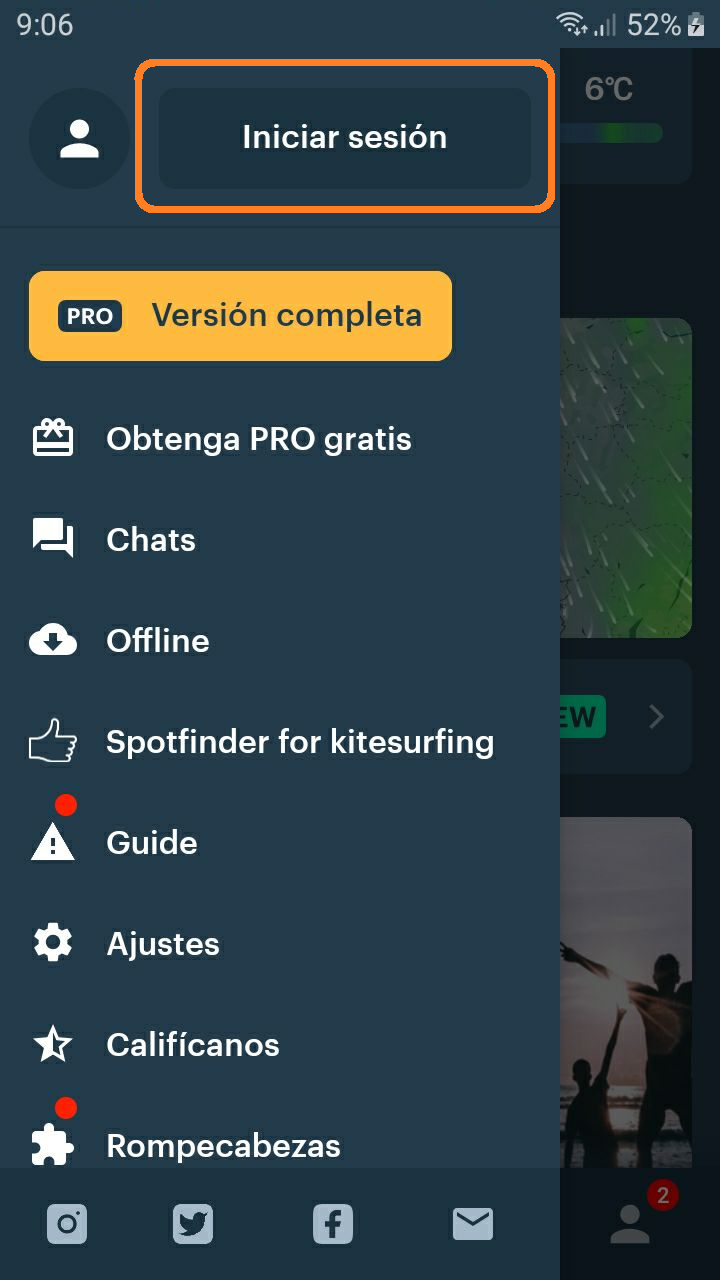Contact support via the email icon
The image size is (720, 1280).
pos(473,1224)
